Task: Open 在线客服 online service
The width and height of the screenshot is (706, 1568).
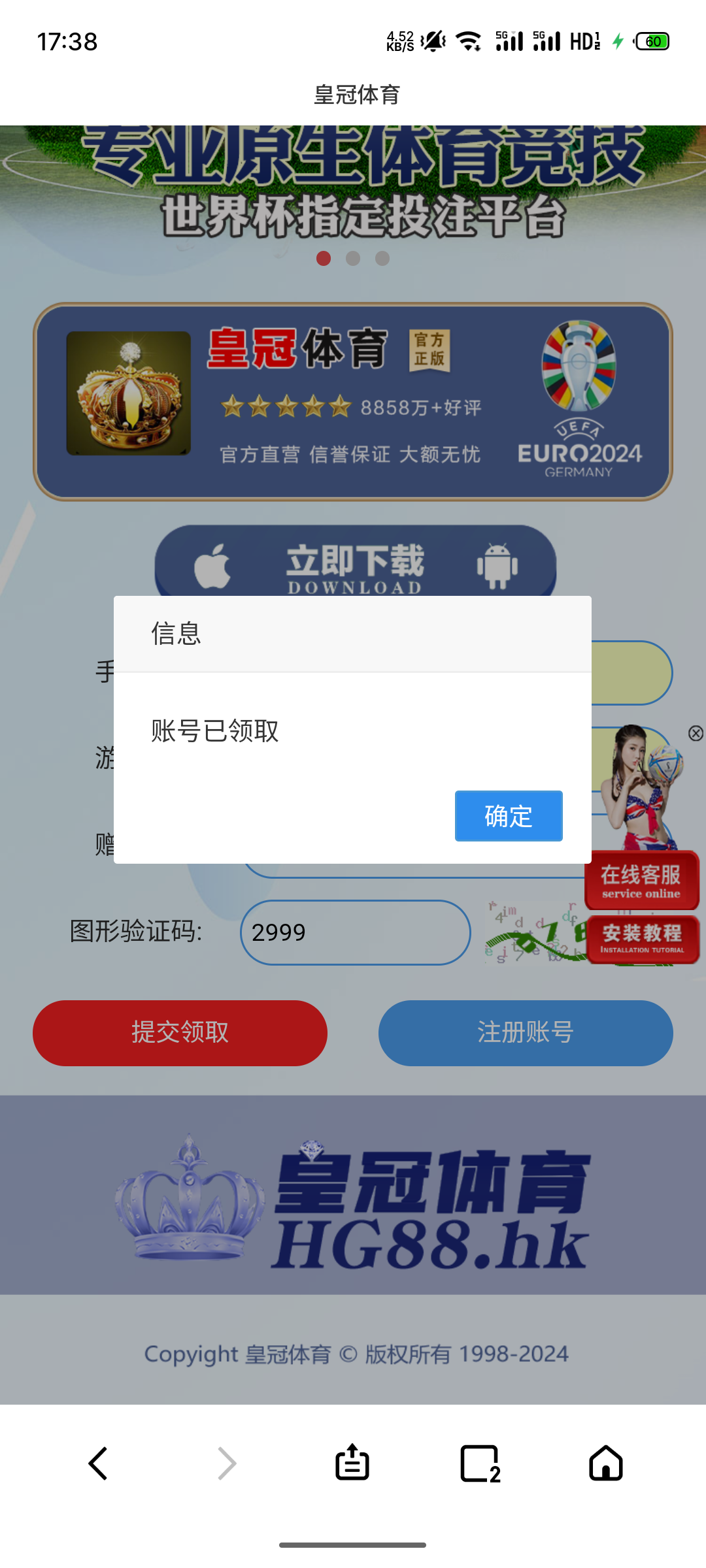Action: [x=641, y=881]
